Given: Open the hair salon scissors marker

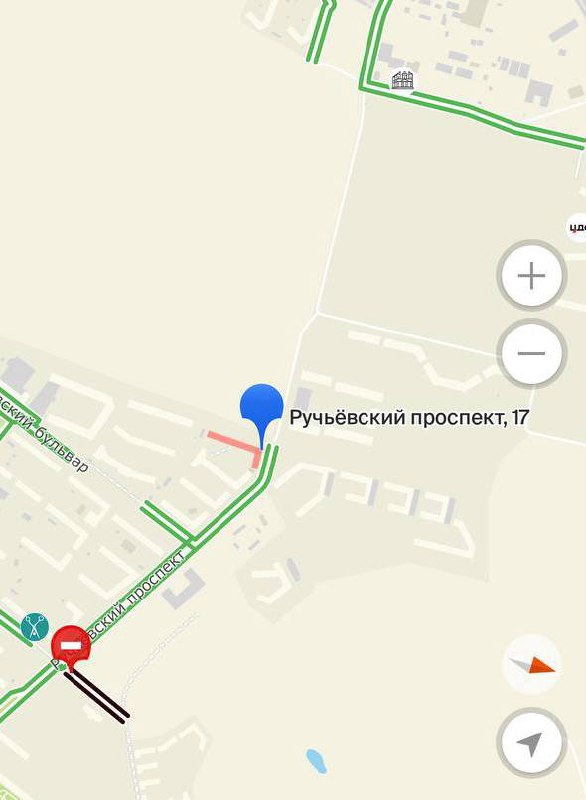Looking at the screenshot, I should (35, 627).
